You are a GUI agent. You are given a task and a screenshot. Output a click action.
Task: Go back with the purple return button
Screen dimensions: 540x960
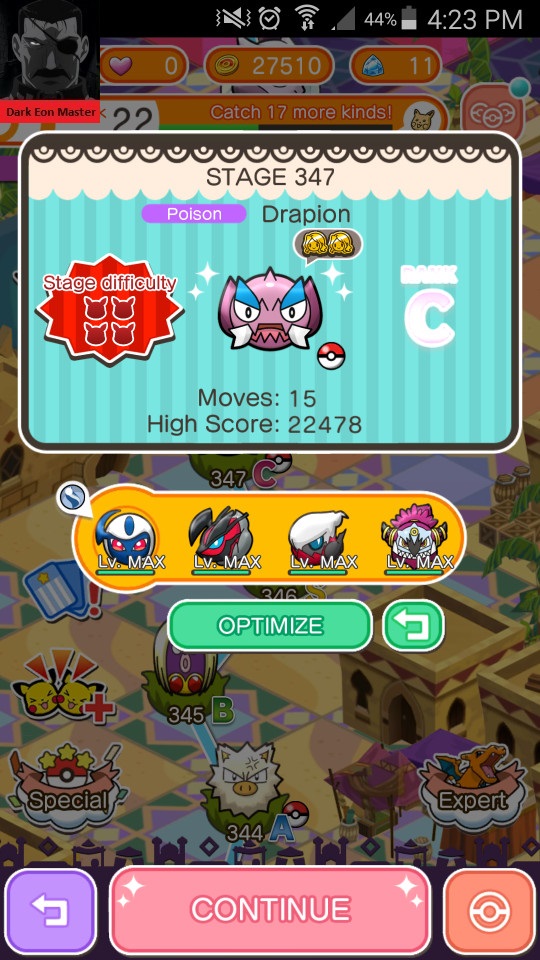(51, 910)
